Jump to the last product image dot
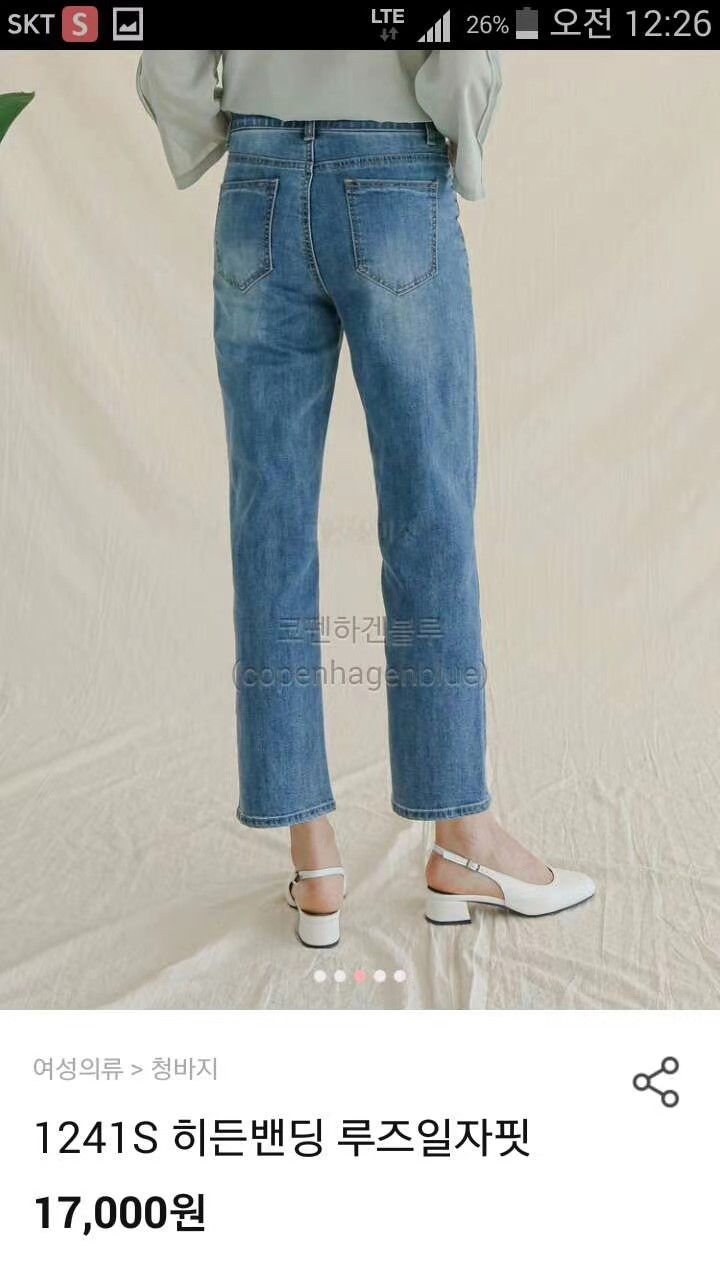720x1280 pixels. click(x=400, y=976)
